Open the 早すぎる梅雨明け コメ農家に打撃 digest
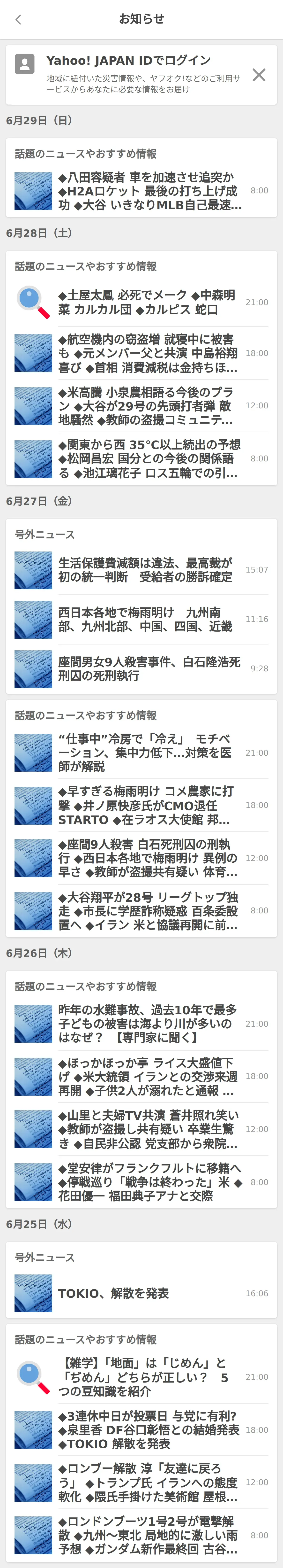This screenshot has width=283, height=1568. [x=149, y=805]
